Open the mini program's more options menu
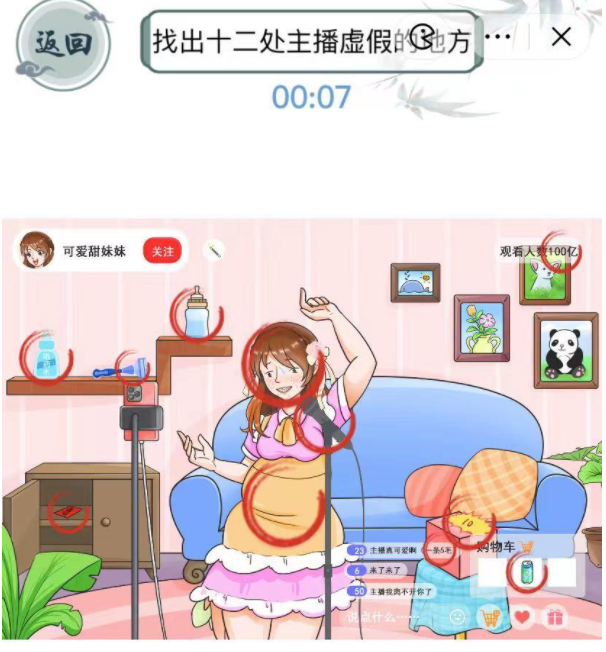This screenshot has height=652, width=606. click(x=497, y=37)
